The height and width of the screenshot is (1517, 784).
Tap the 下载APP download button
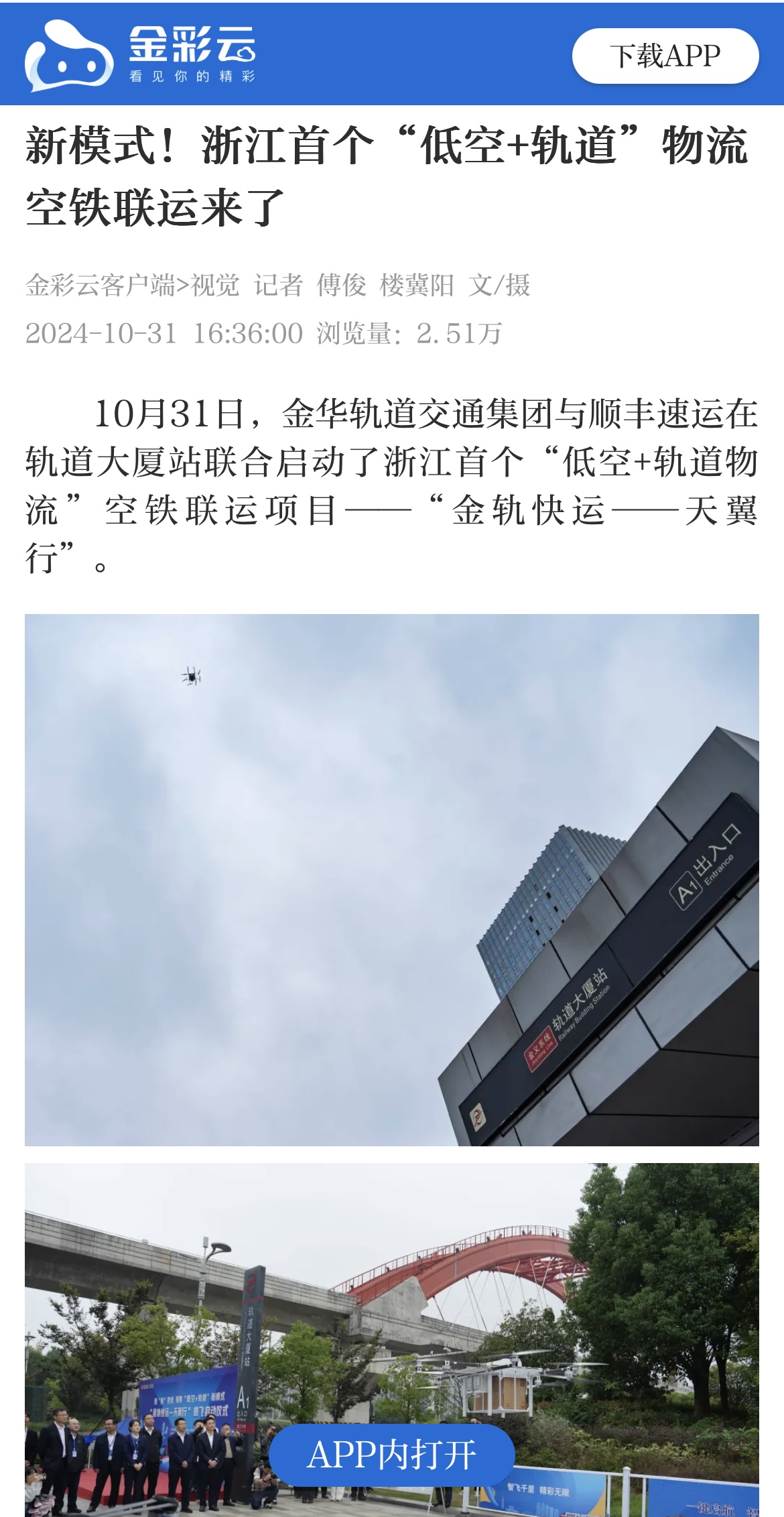tap(665, 56)
